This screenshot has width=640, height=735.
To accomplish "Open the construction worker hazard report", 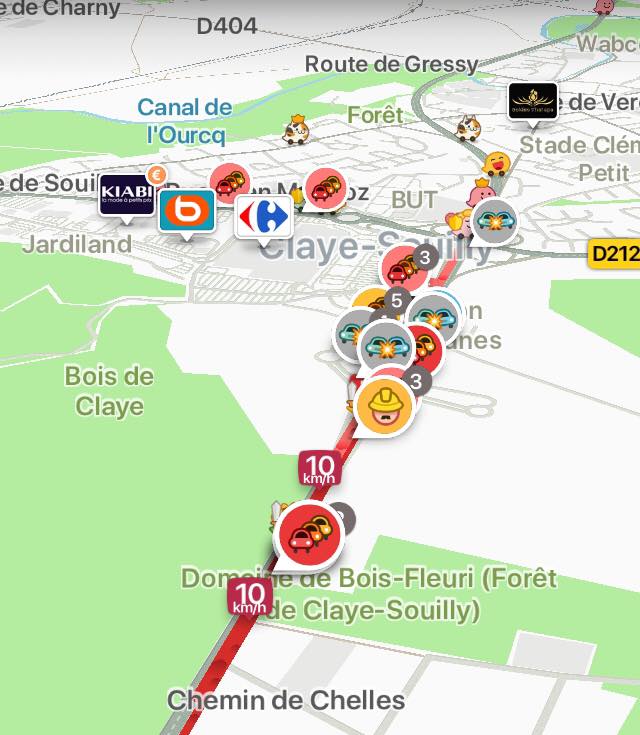I will (x=386, y=405).
